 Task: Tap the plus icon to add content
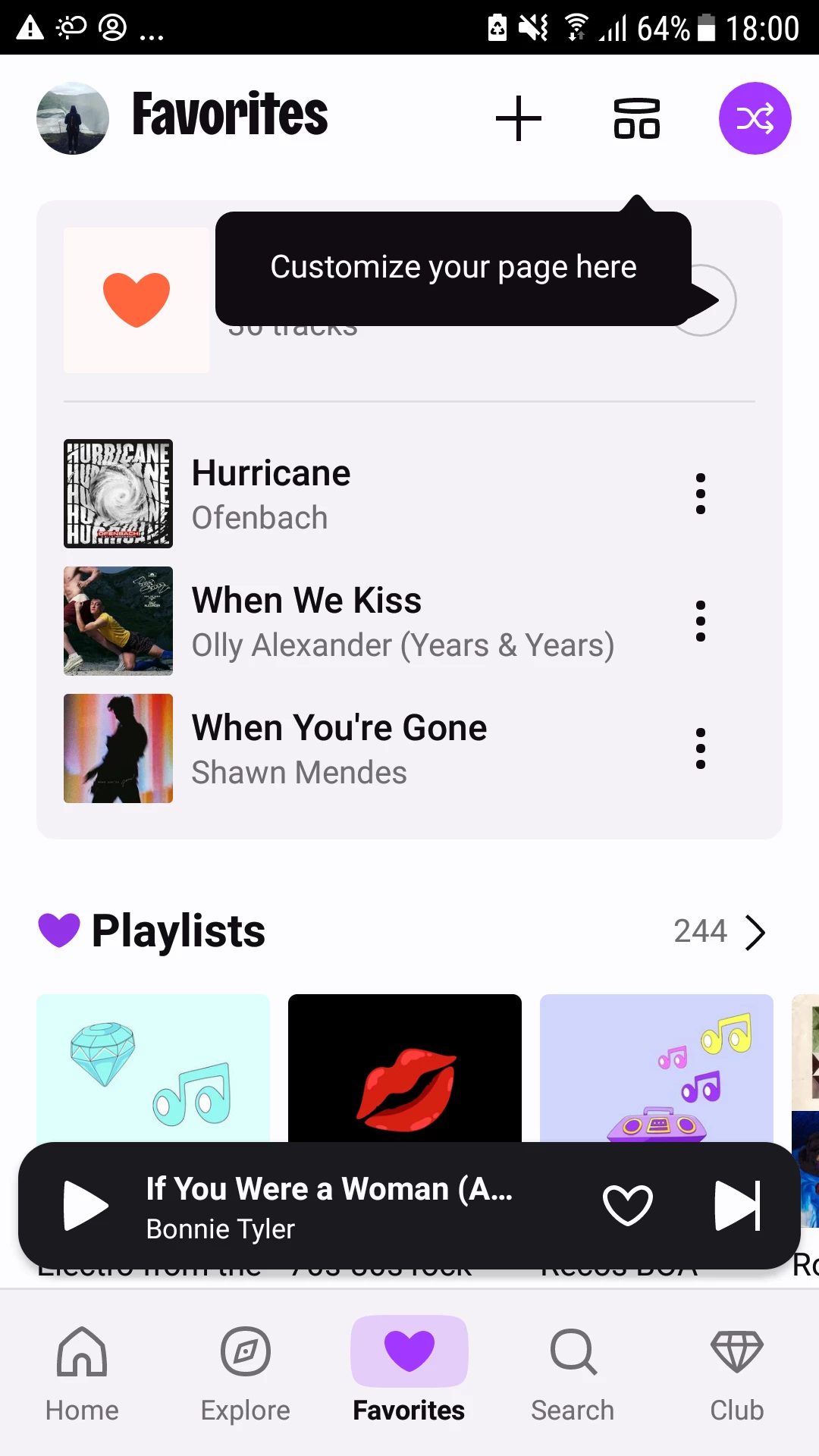pos(519,118)
